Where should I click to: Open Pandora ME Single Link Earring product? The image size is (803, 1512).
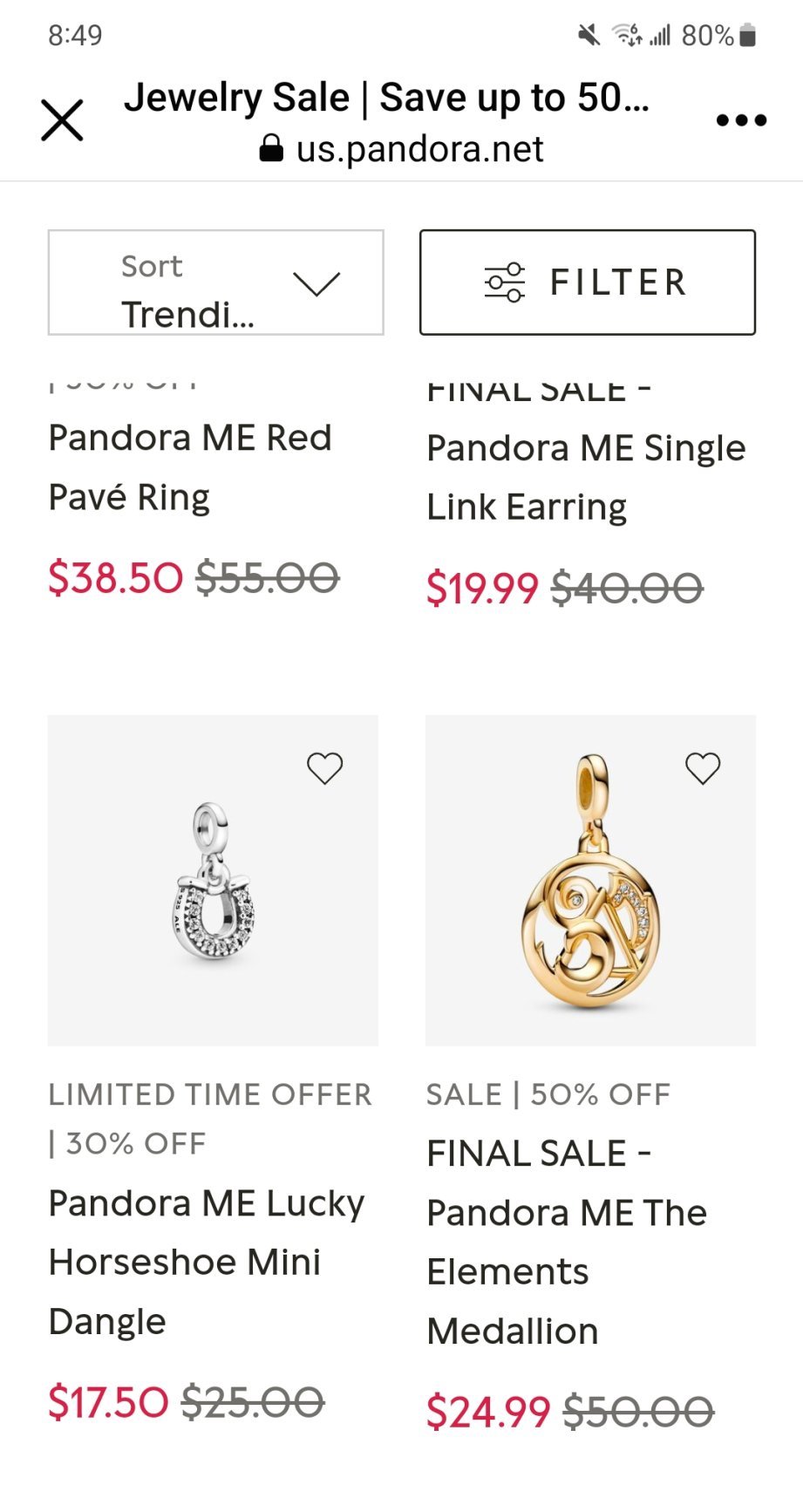[x=586, y=477]
